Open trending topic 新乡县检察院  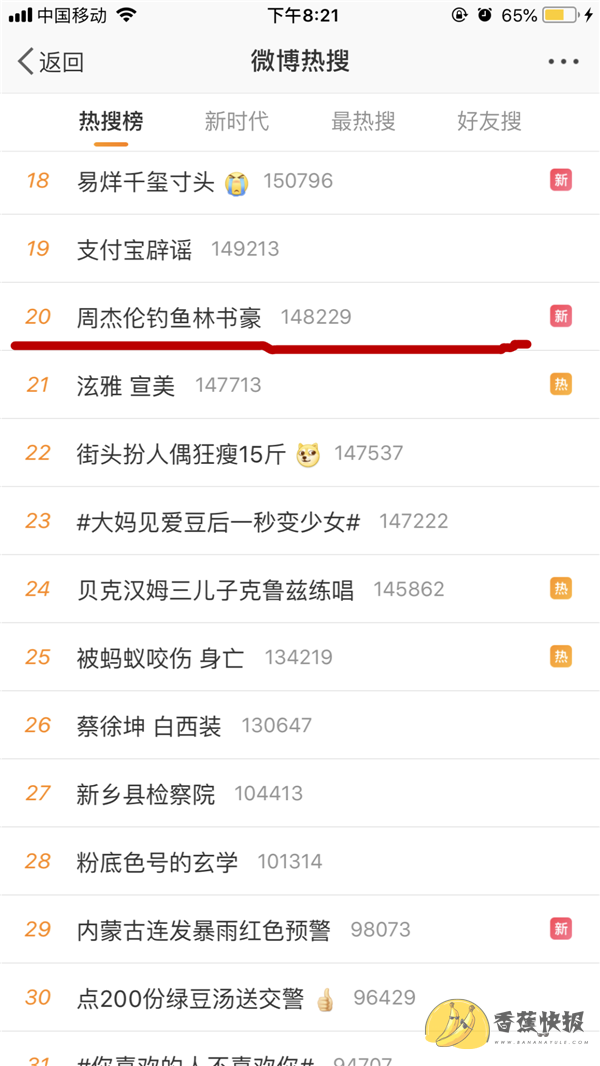[300, 793]
